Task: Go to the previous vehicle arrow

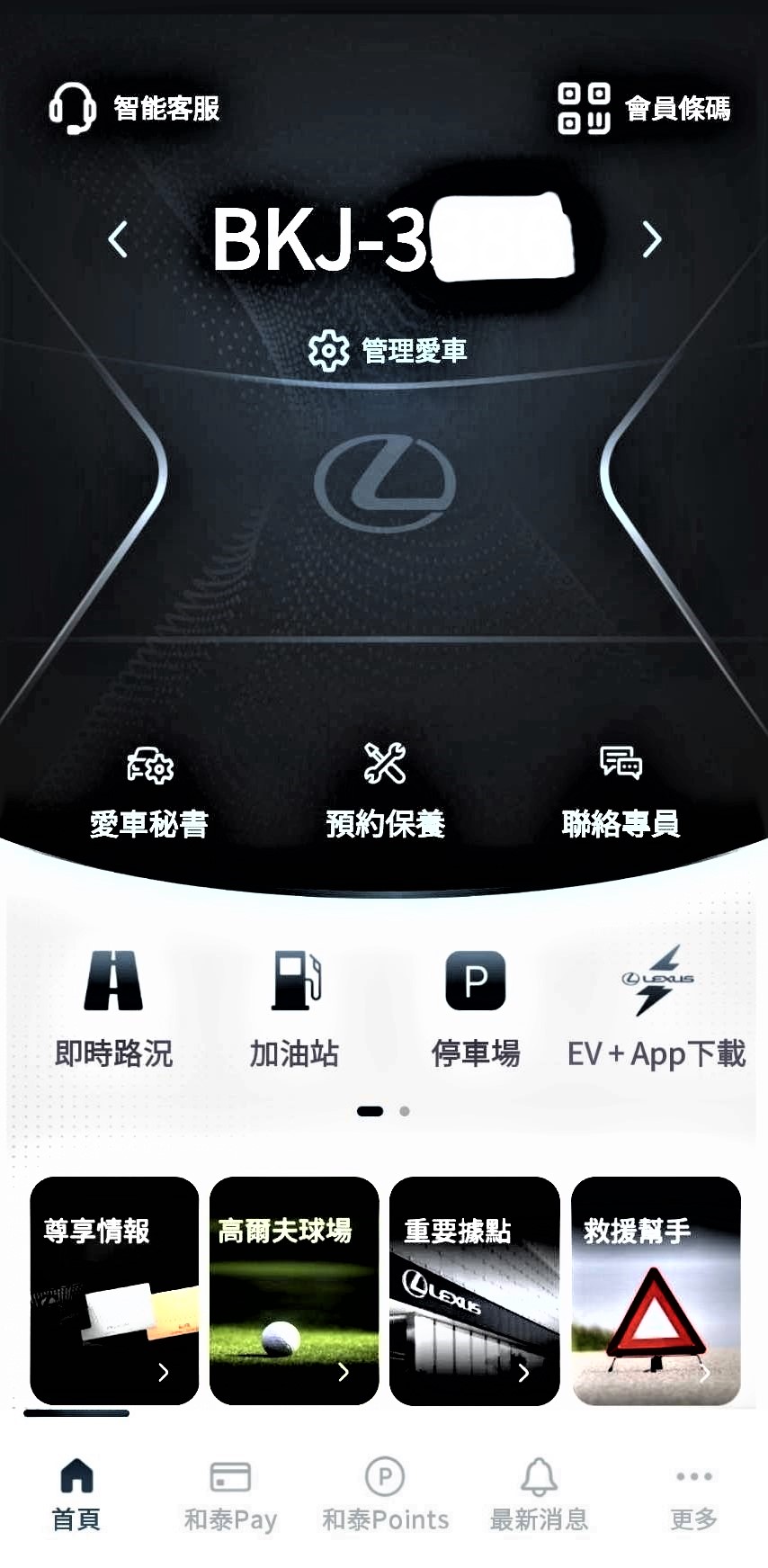Action: coord(118,239)
